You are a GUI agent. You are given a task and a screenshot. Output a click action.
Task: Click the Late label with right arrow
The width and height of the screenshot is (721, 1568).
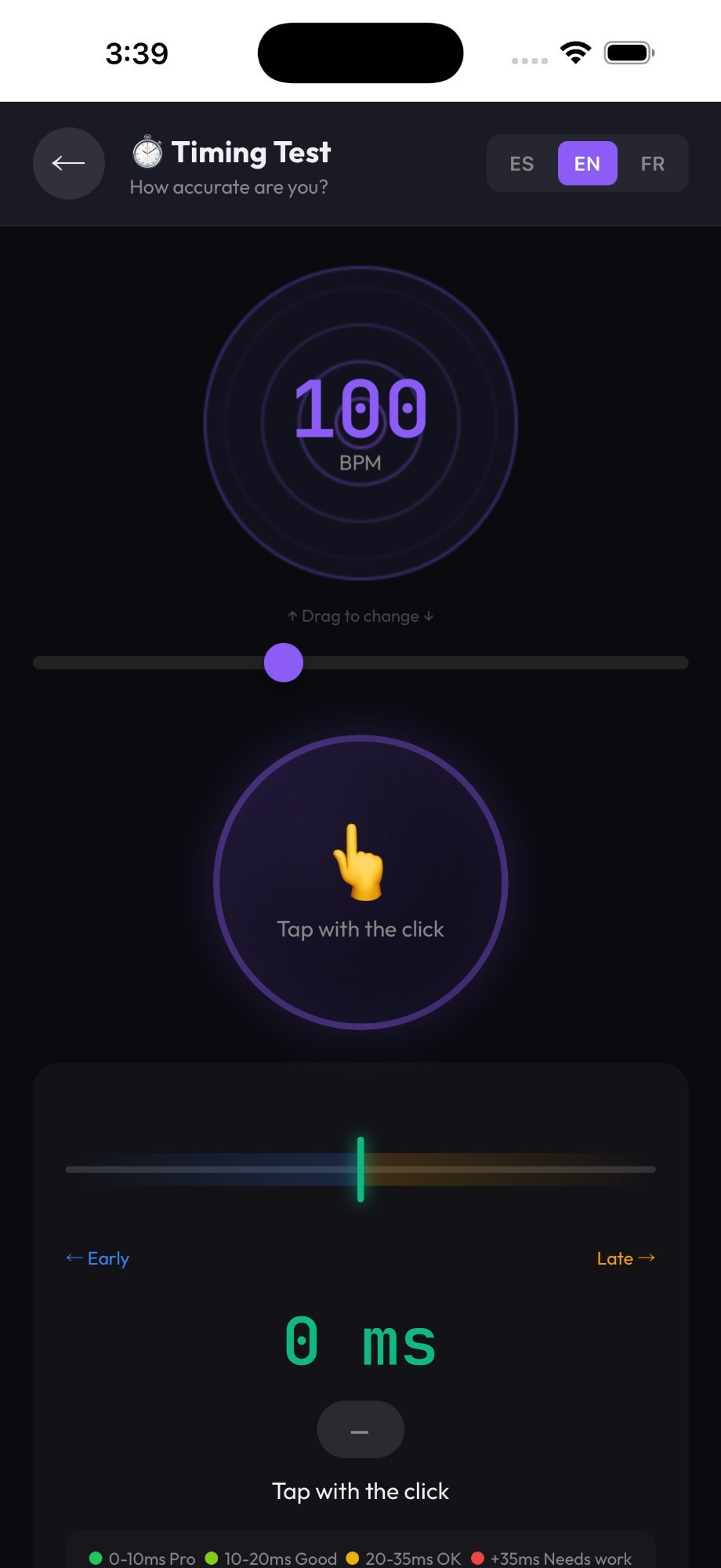click(625, 1258)
